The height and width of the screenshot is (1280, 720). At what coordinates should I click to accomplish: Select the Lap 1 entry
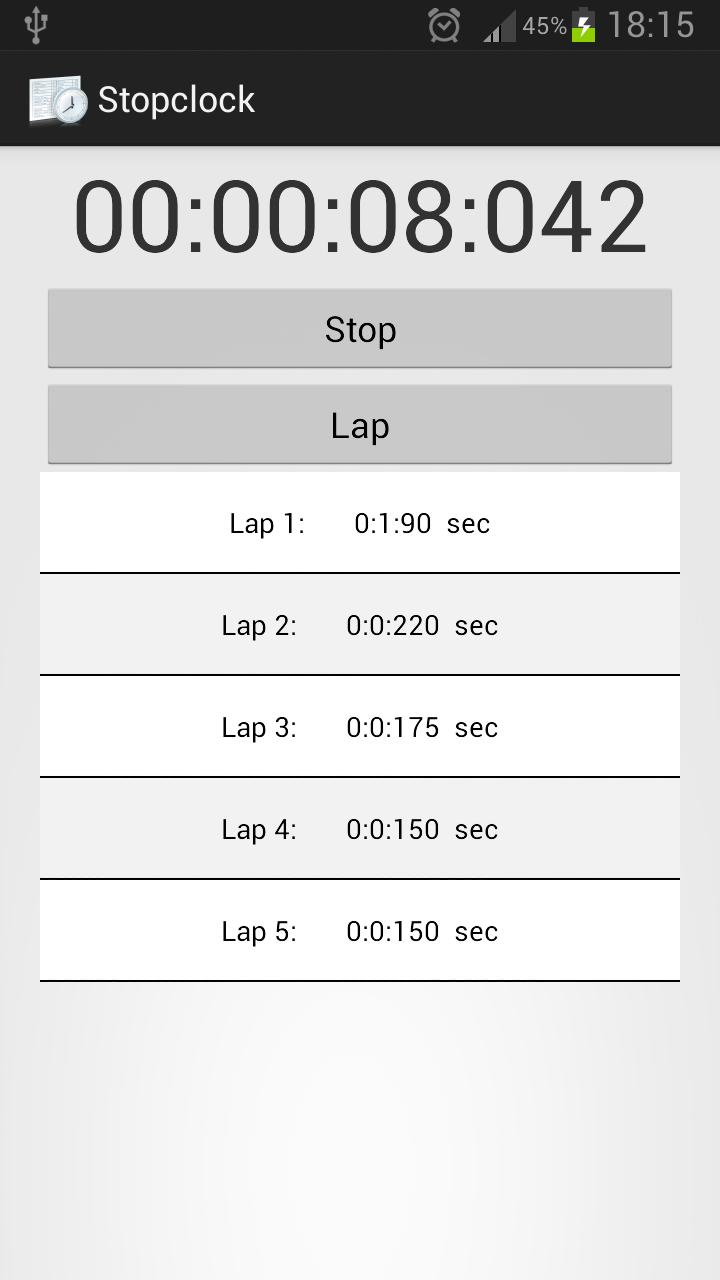(x=360, y=522)
